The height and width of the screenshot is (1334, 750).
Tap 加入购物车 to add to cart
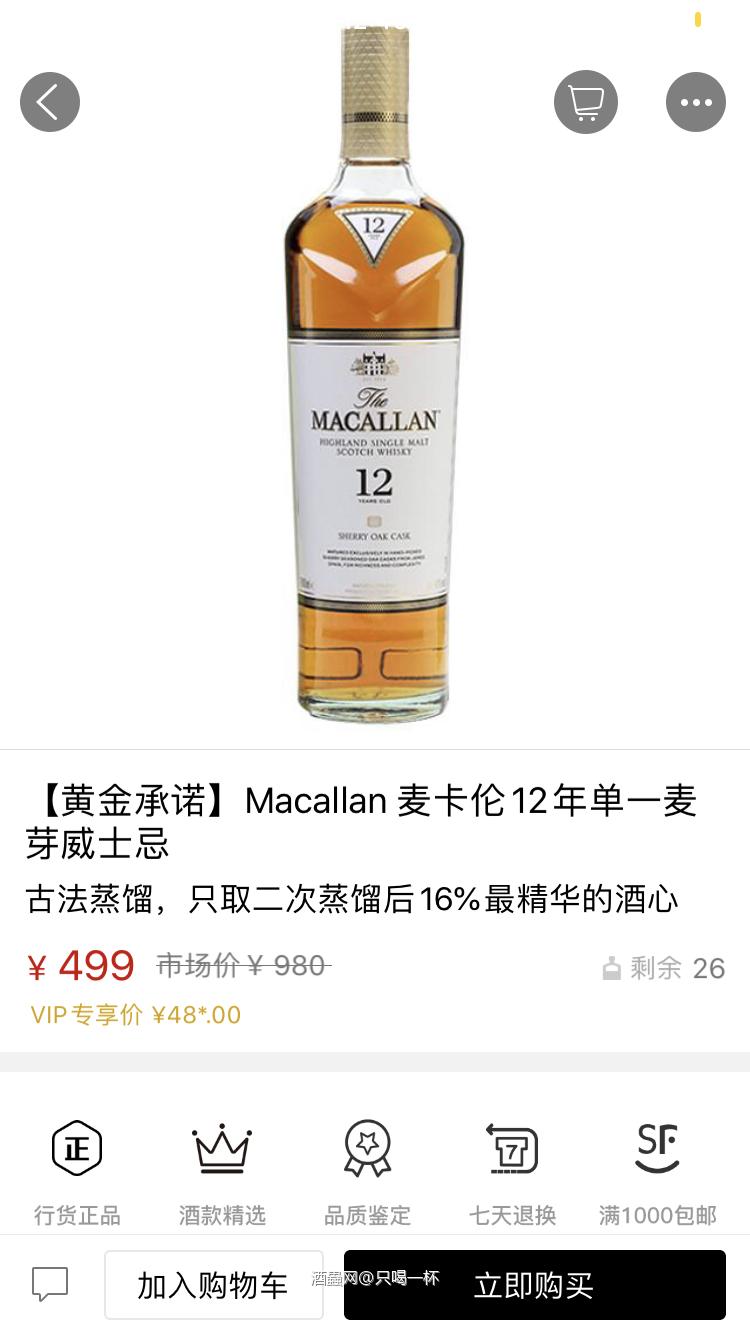(213, 1285)
